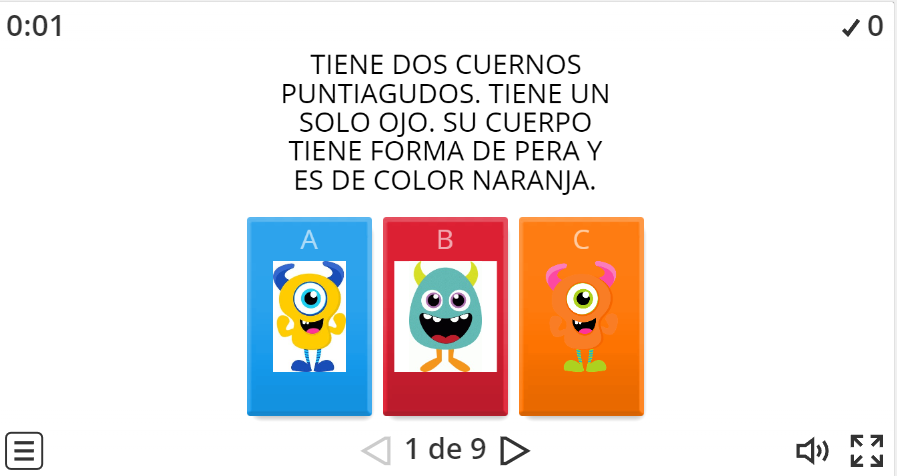Open the quiz menu icon
The width and height of the screenshot is (897, 476).
(24, 450)
